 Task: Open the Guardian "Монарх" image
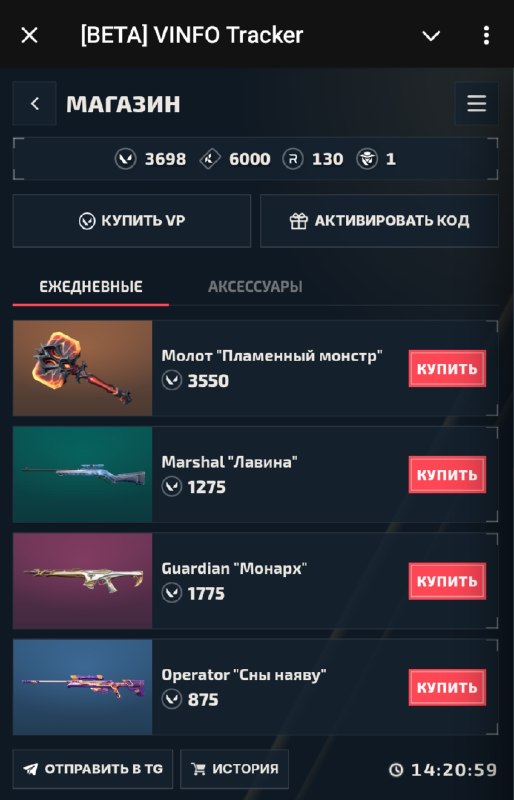click(x=83, y=581)
